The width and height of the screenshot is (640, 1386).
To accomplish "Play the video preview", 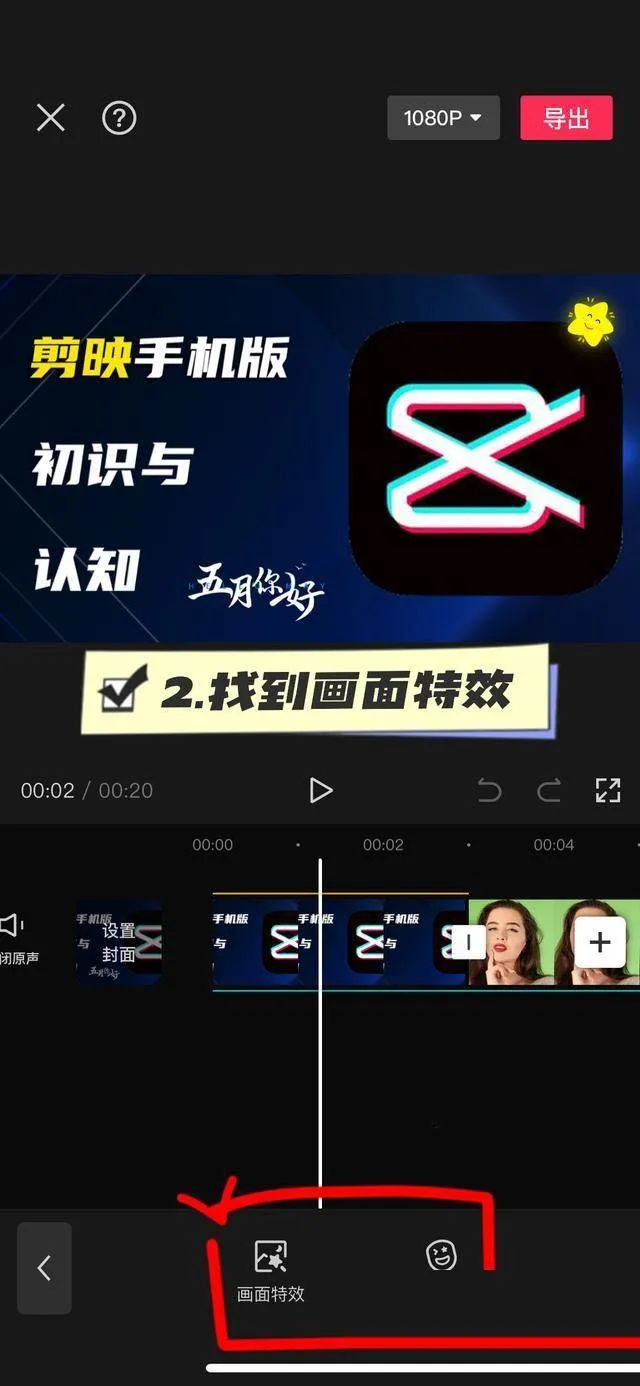I will [320, 790].
